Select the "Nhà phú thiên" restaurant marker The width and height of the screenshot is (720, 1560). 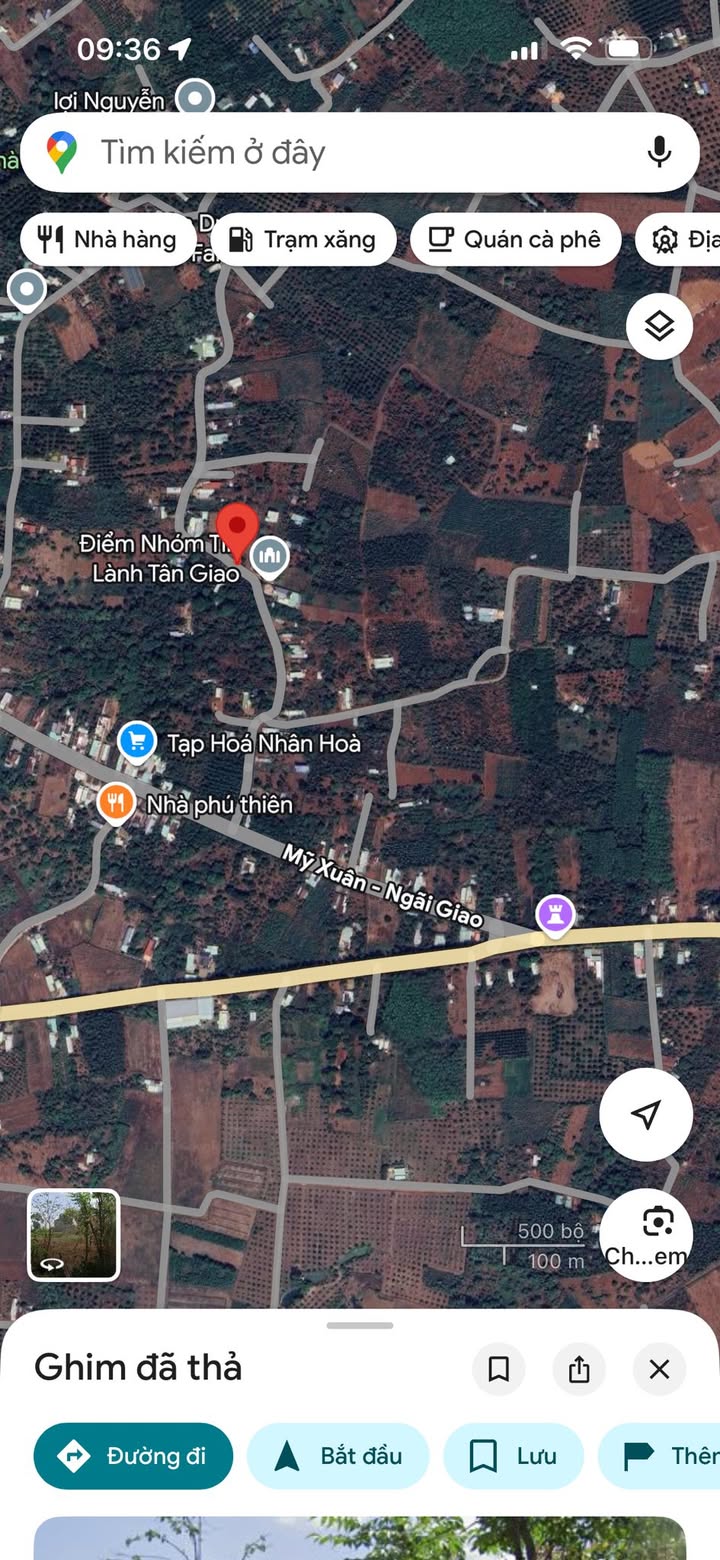(117, 803)
